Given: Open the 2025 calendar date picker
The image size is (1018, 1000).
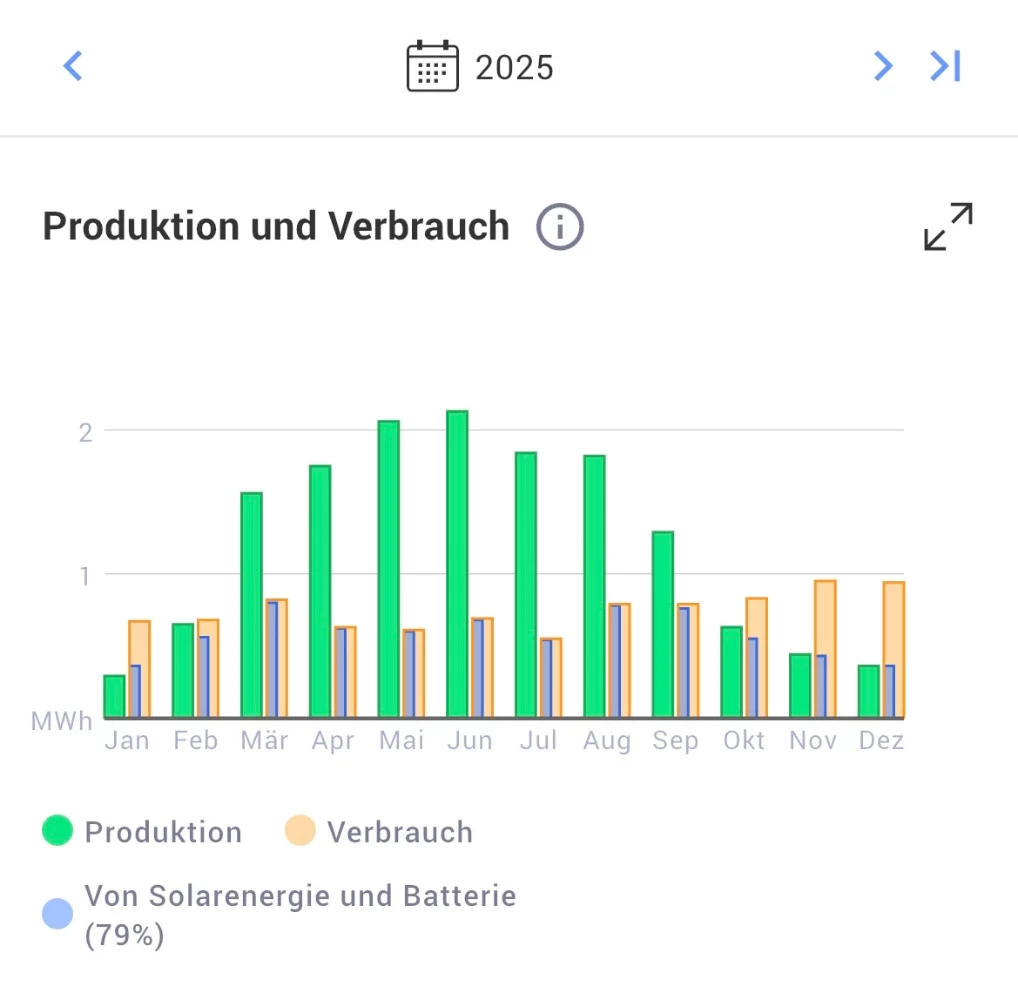Looking at the screenshot, I should click(480, 67).
